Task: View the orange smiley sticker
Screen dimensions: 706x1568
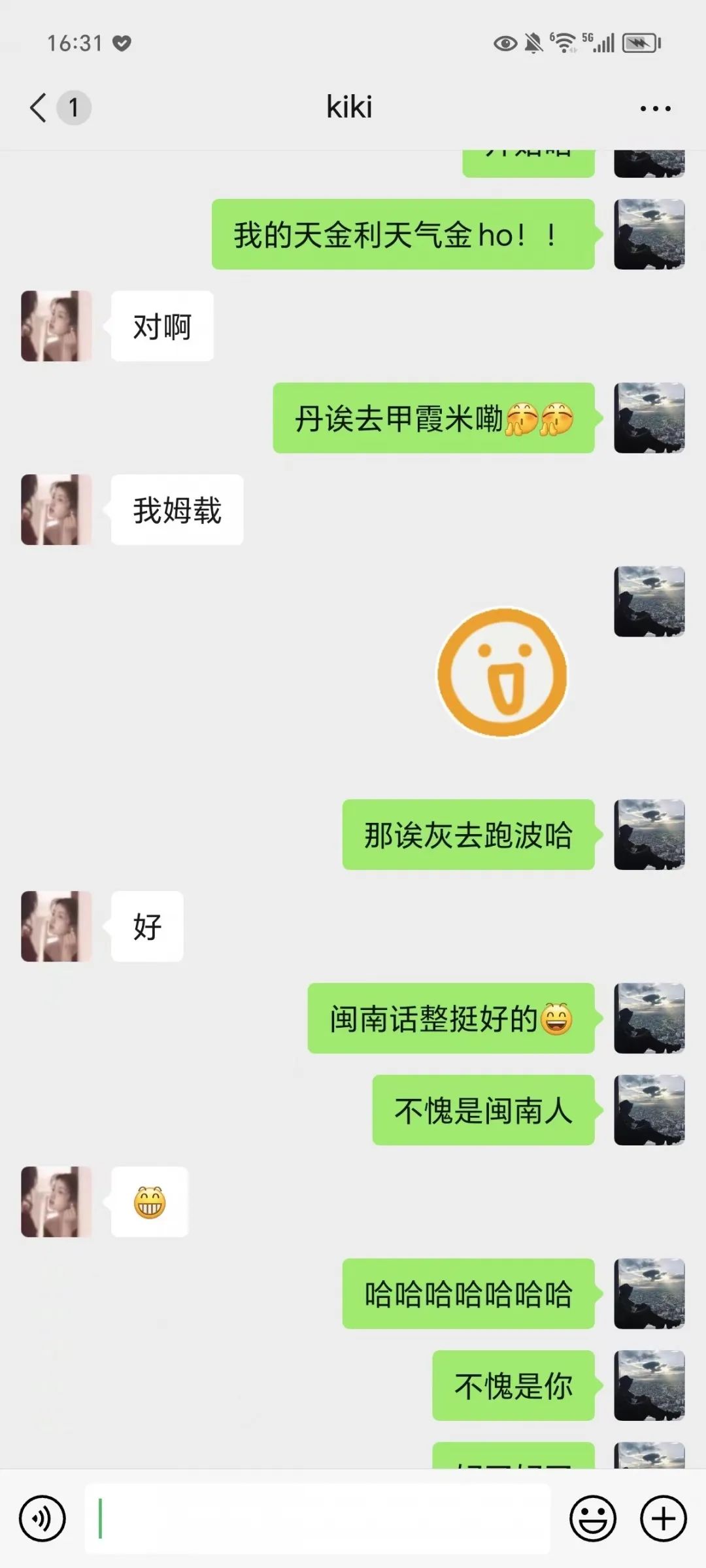Action: click(x=502, y=672)
